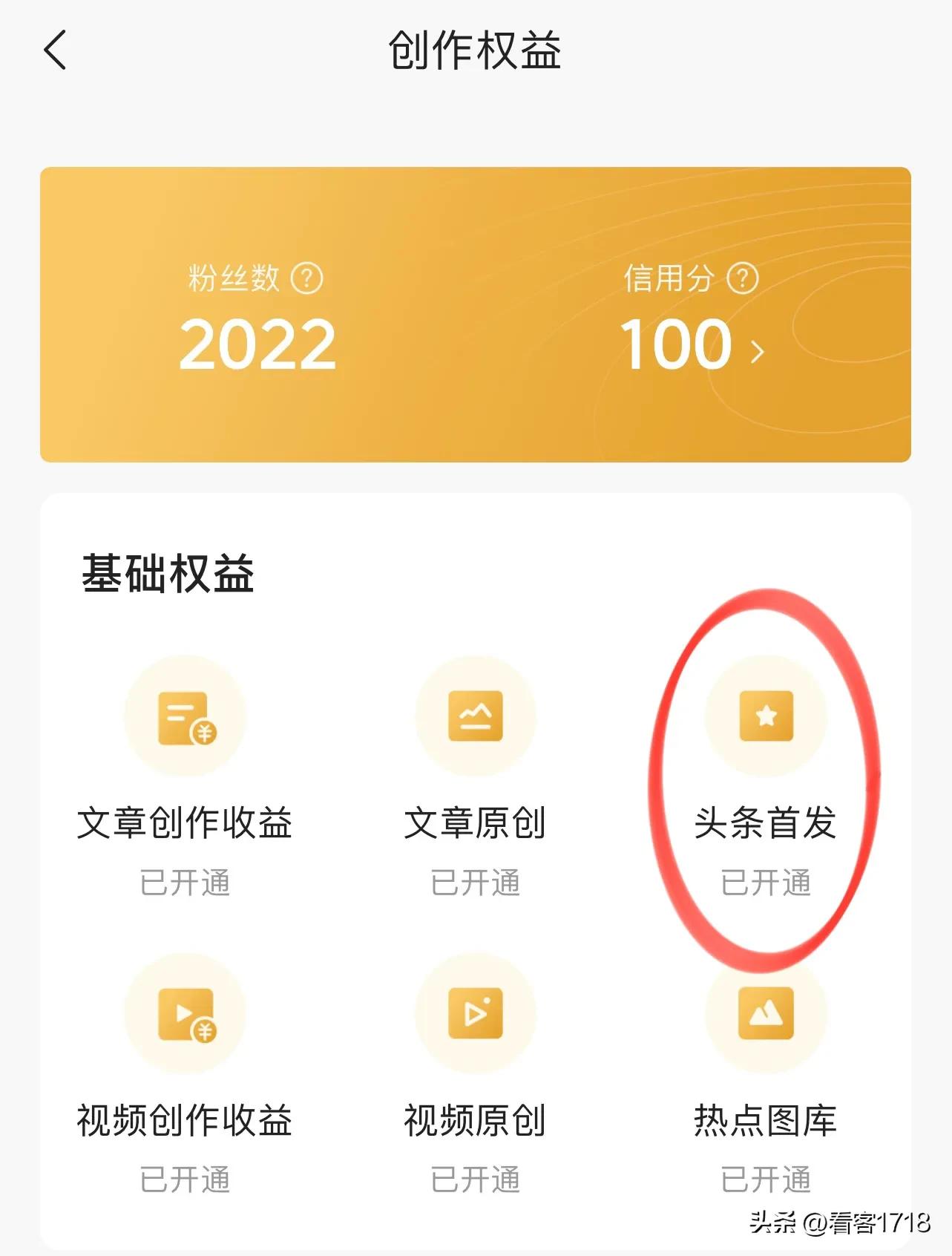Select the 基础权益 section heading

point(166,568)
